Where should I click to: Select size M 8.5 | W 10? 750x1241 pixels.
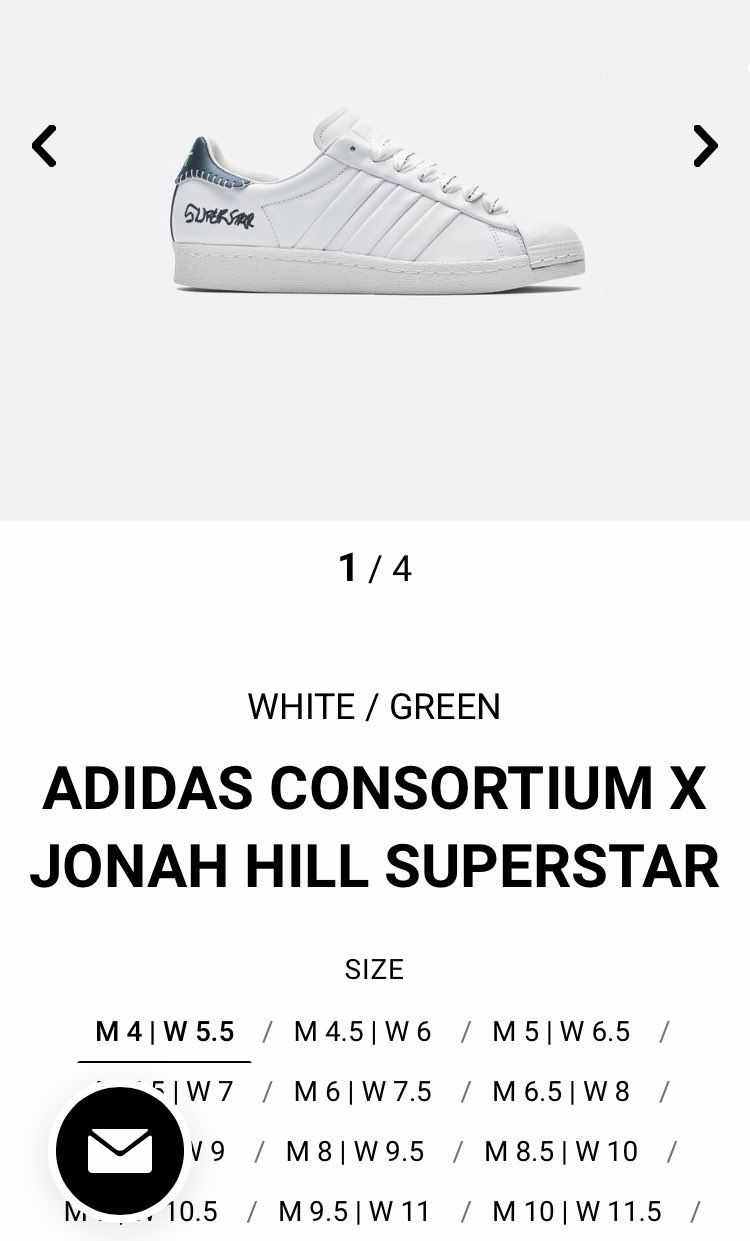click(x=561, y=1152)
